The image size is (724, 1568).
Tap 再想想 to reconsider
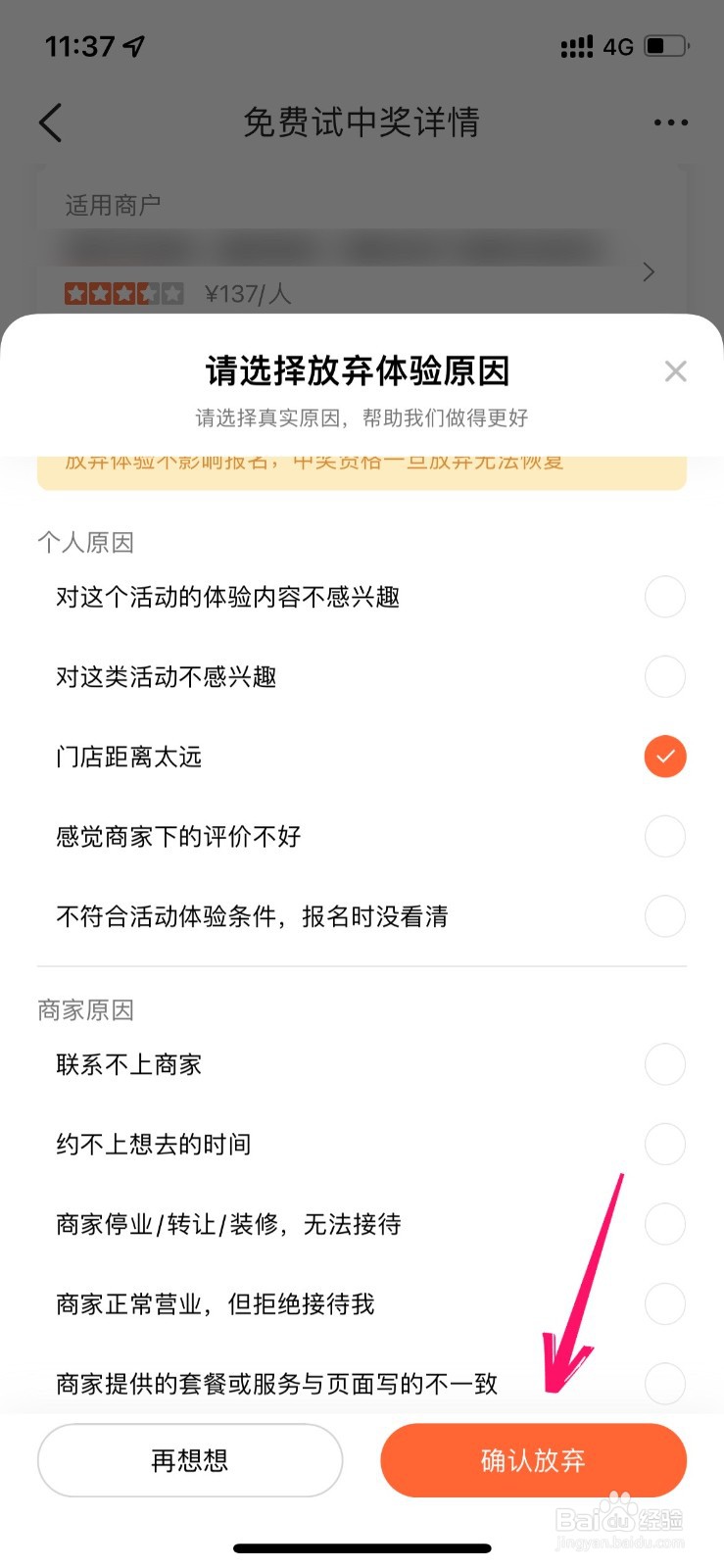click(x=189, y=1460)
